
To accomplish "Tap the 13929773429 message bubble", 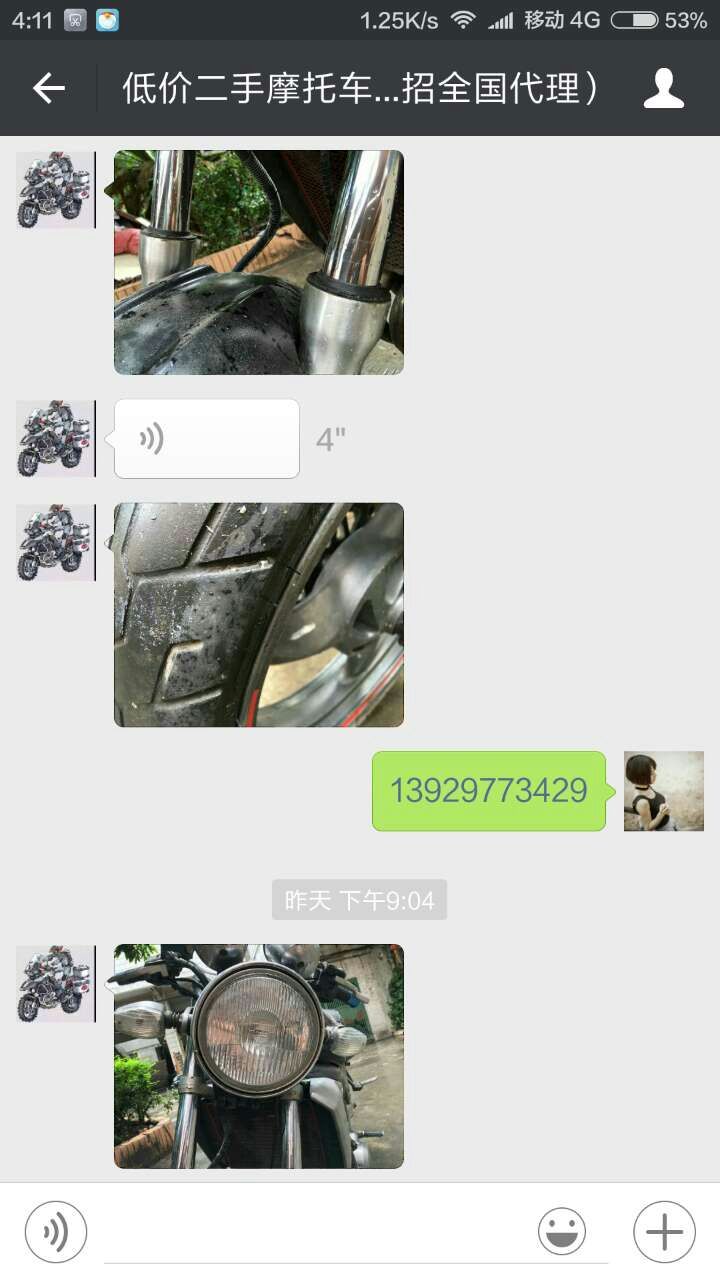I will 488,791.
